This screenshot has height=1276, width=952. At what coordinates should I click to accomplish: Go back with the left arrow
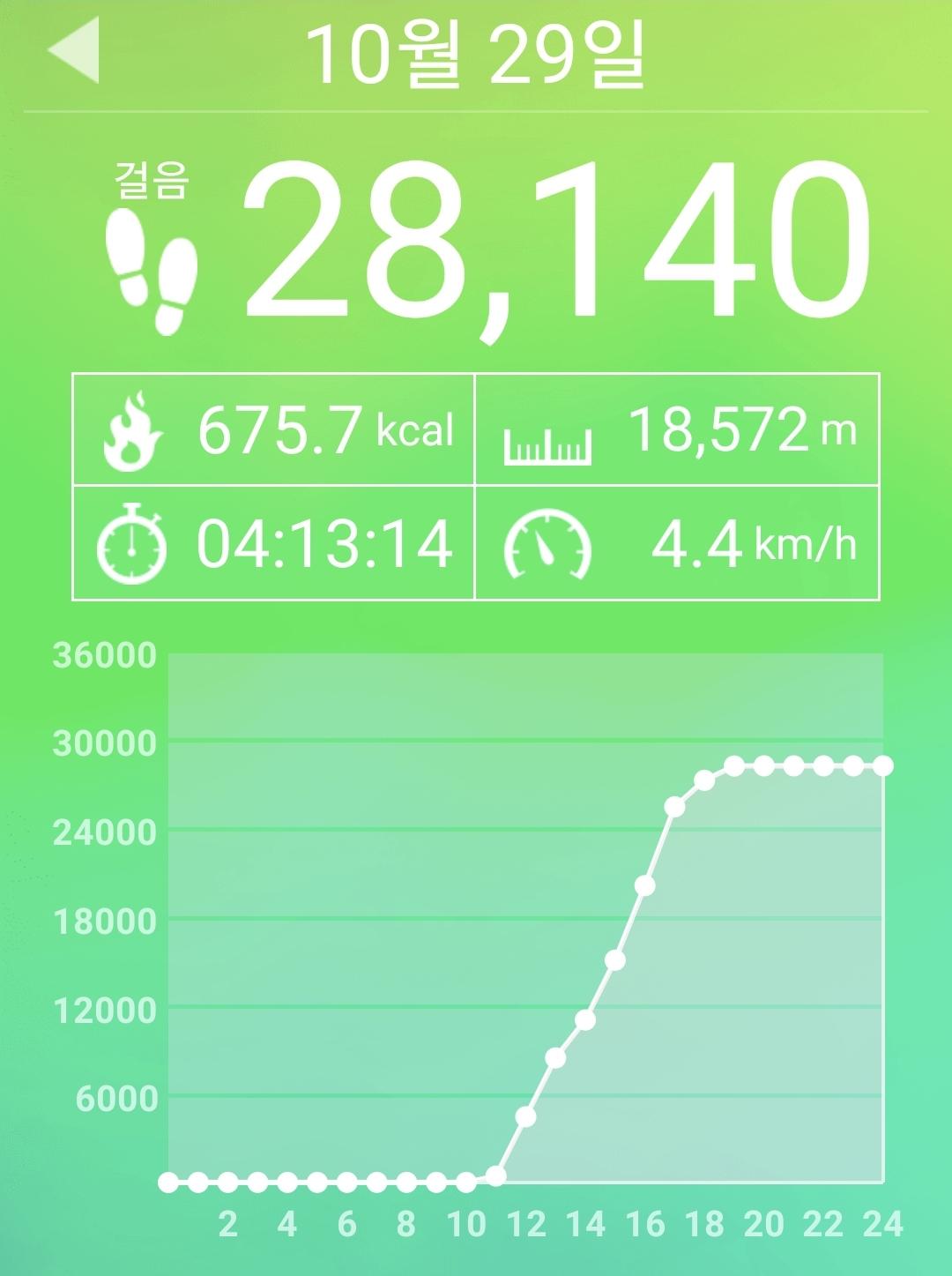75,51
